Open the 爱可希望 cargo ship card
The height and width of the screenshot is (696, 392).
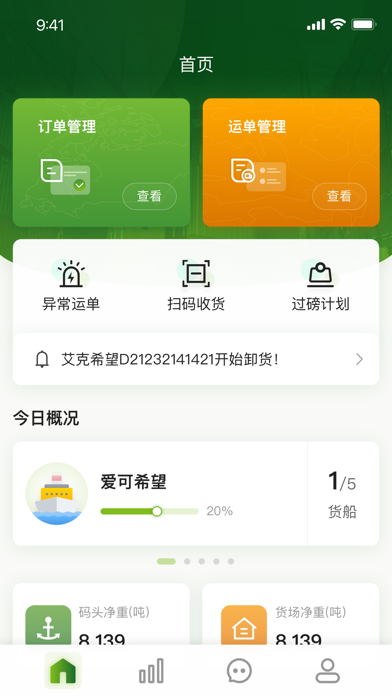click(x=196, y=494)
